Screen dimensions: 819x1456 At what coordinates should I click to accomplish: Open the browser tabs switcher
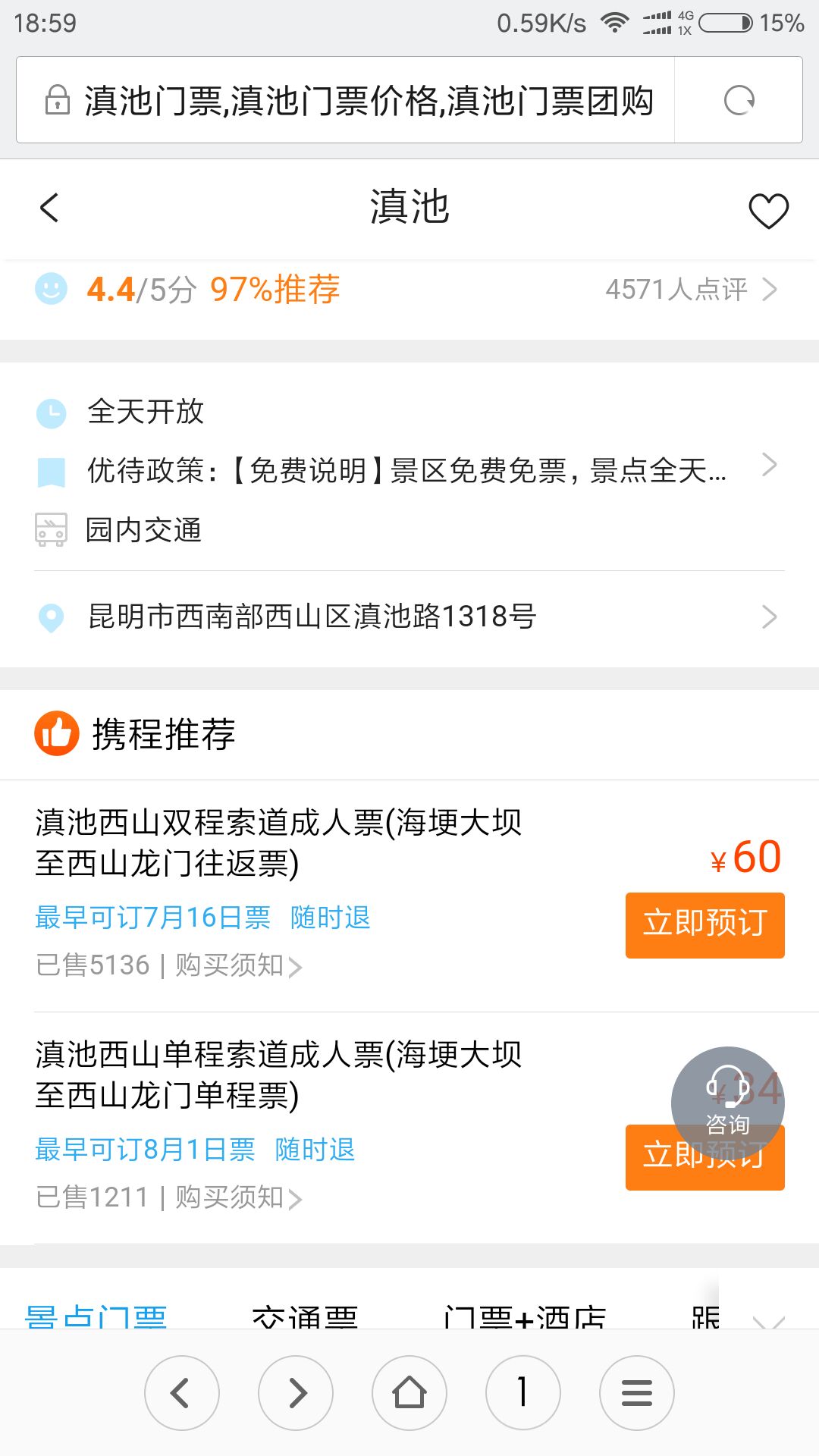click(x=523, y=1393)
